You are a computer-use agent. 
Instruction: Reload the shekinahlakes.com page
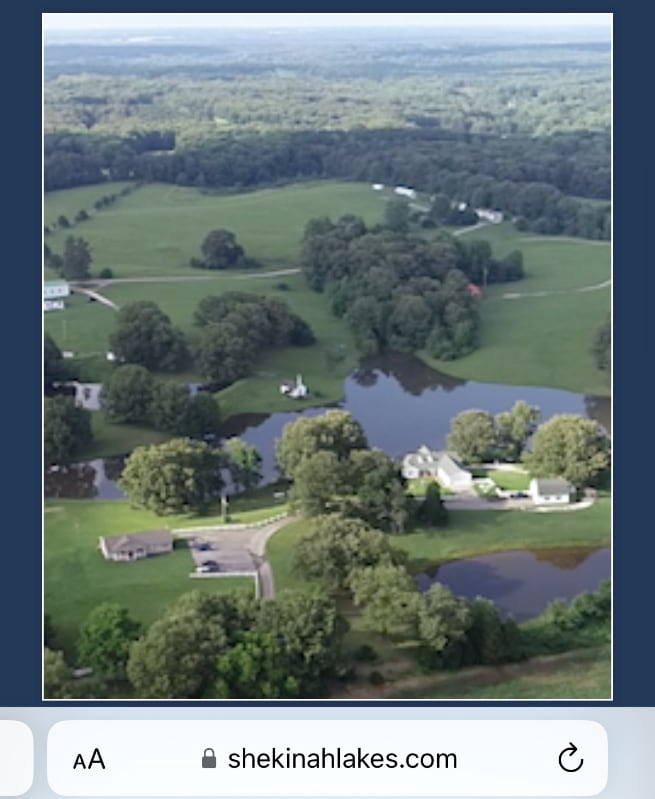[x=570, y=759]
